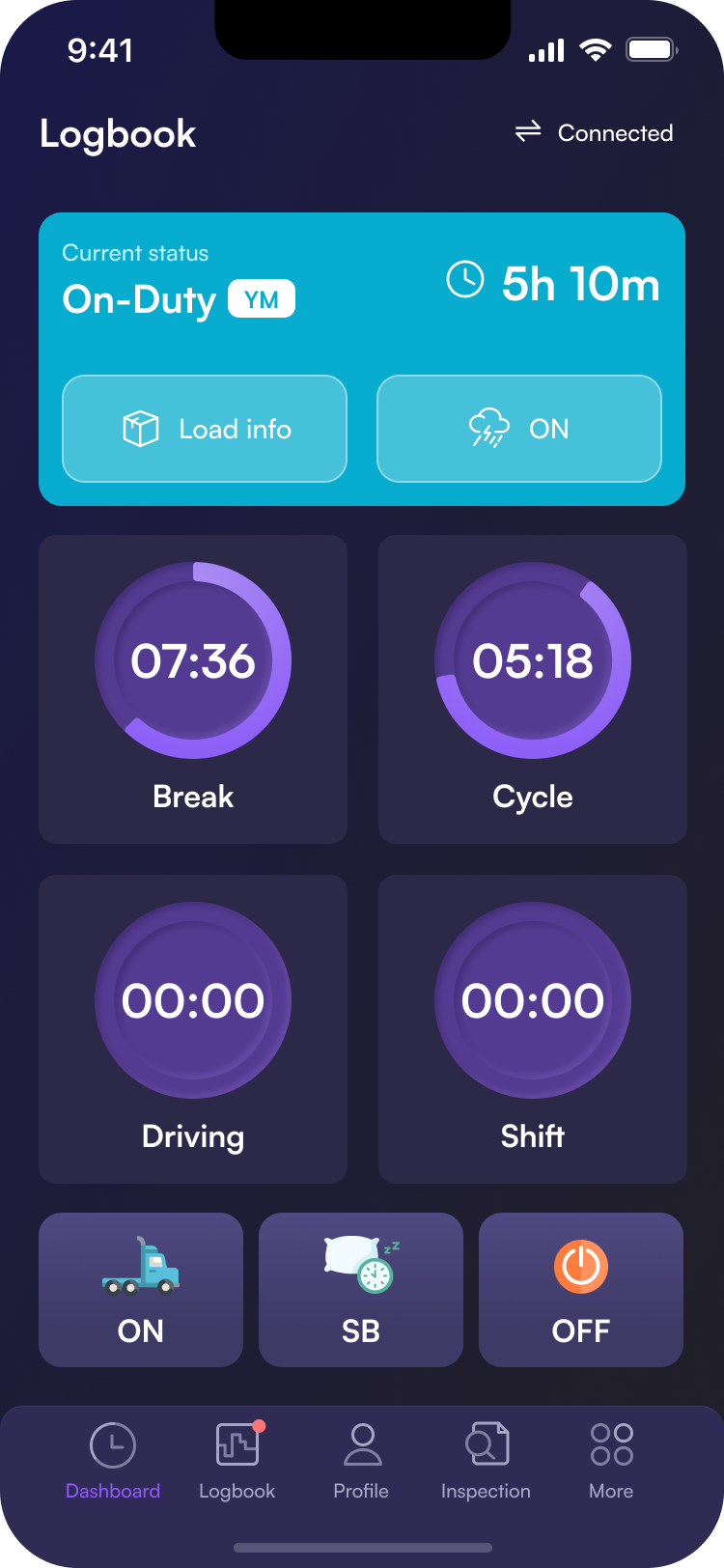Set status to ON with truck button
This screenshot has height=1568, width=724.
coord(141,1290)
